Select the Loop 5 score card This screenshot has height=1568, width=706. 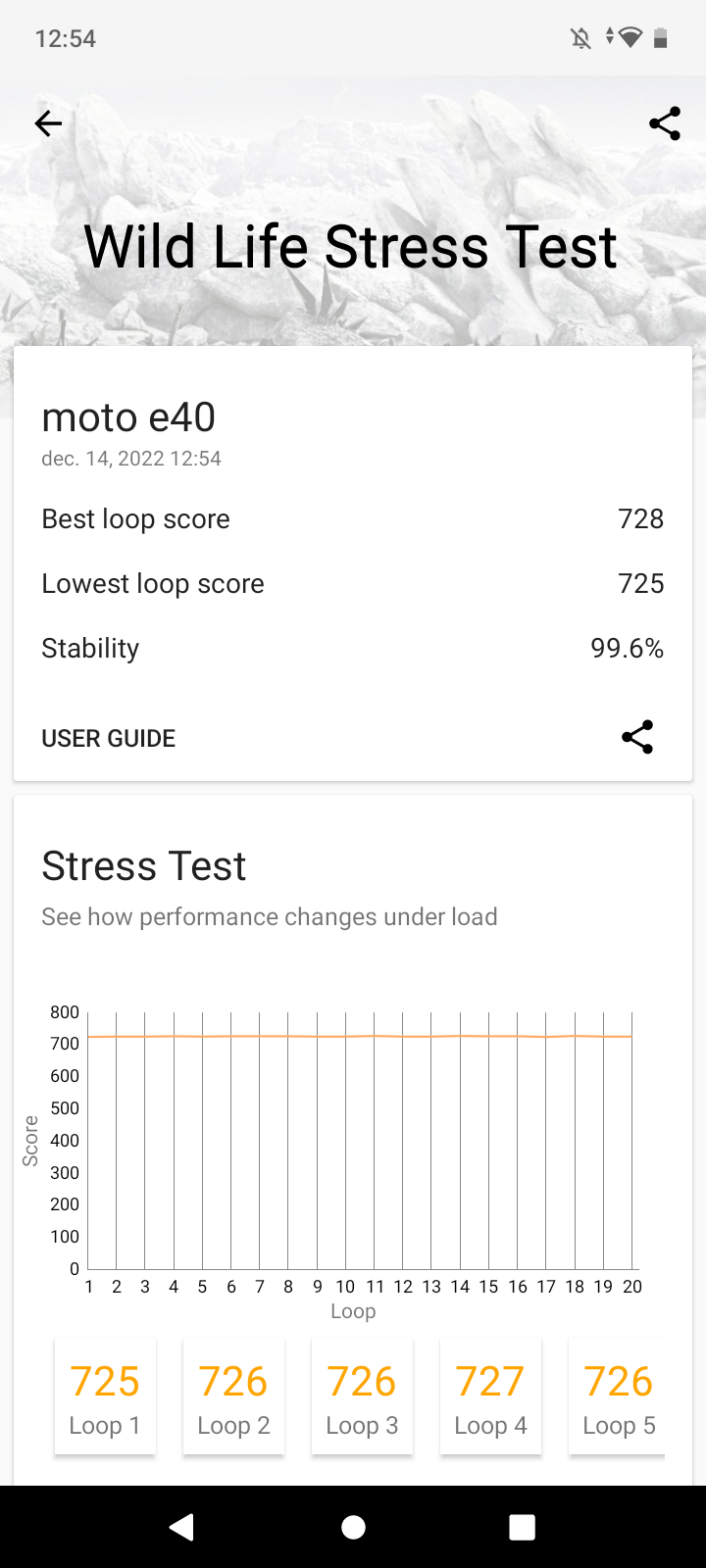[618, 1396]
